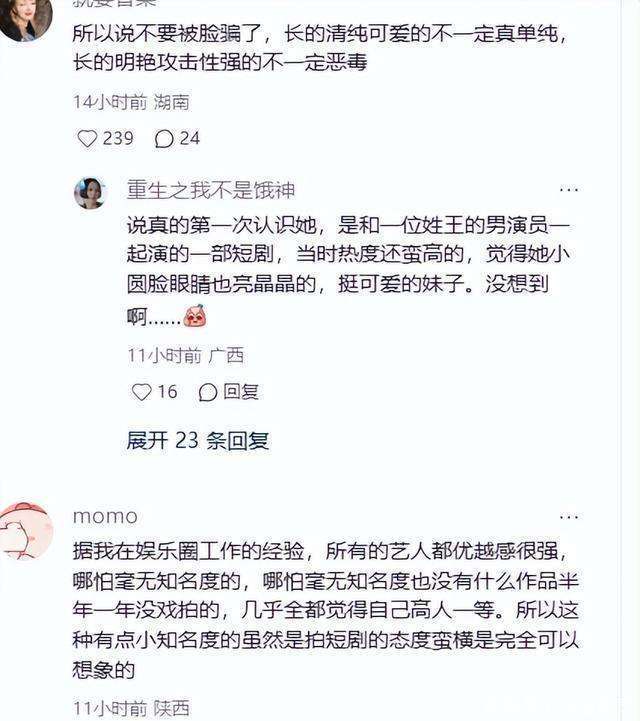Open overflow menu on 重生之我不是饿神's reply

tap(569, 189)
